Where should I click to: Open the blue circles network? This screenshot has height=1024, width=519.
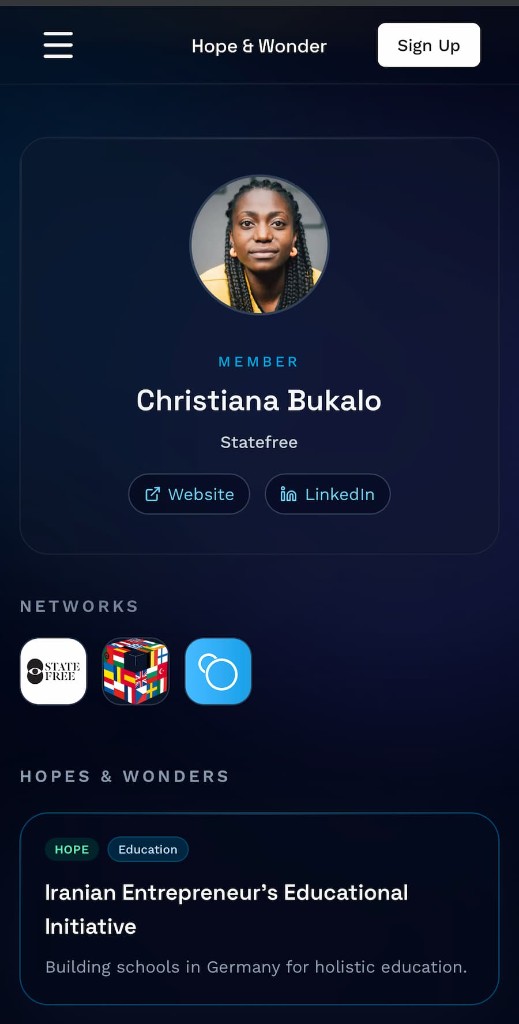click(218, 671)
